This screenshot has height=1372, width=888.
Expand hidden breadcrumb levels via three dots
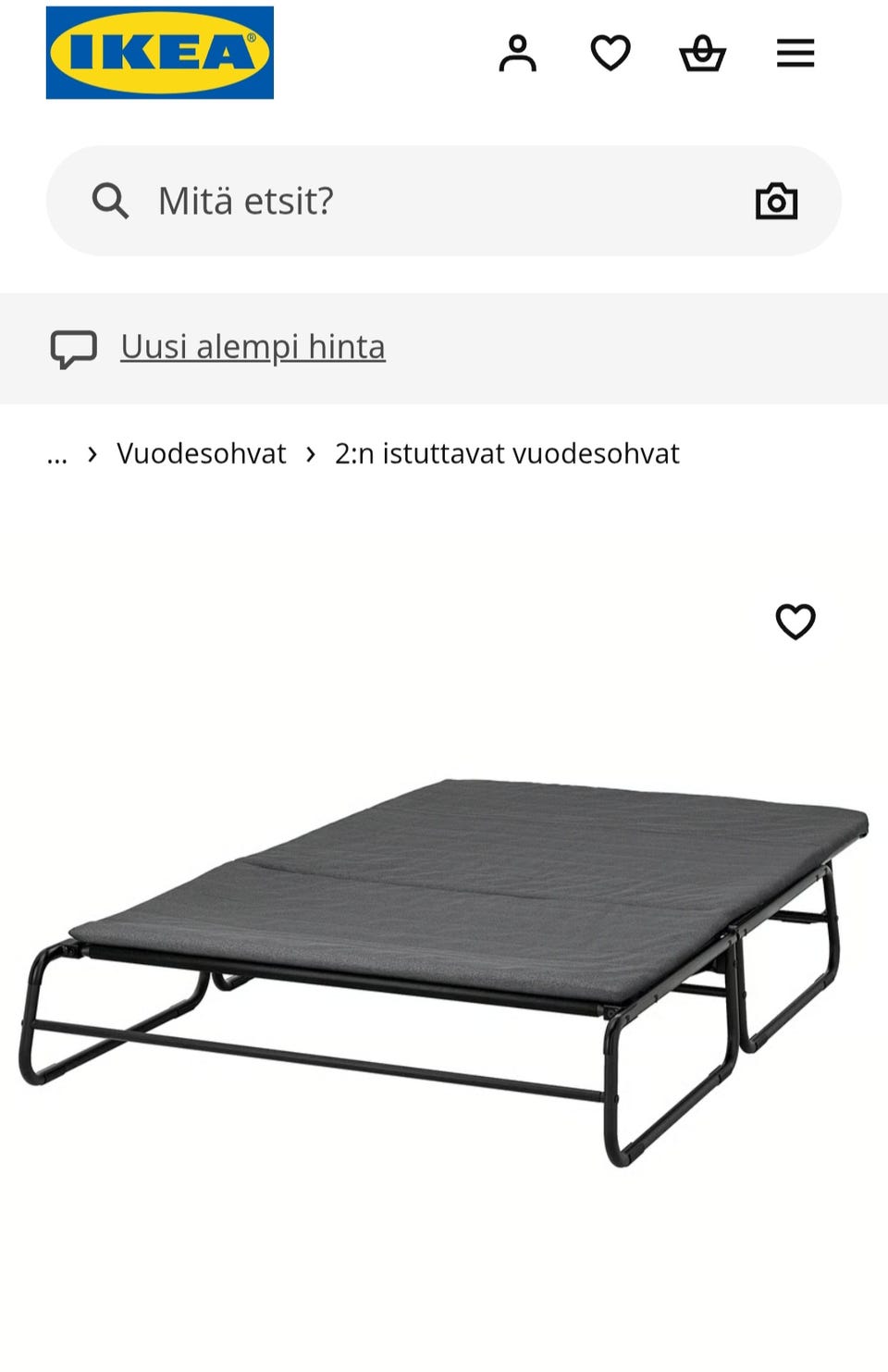point(57,453)
